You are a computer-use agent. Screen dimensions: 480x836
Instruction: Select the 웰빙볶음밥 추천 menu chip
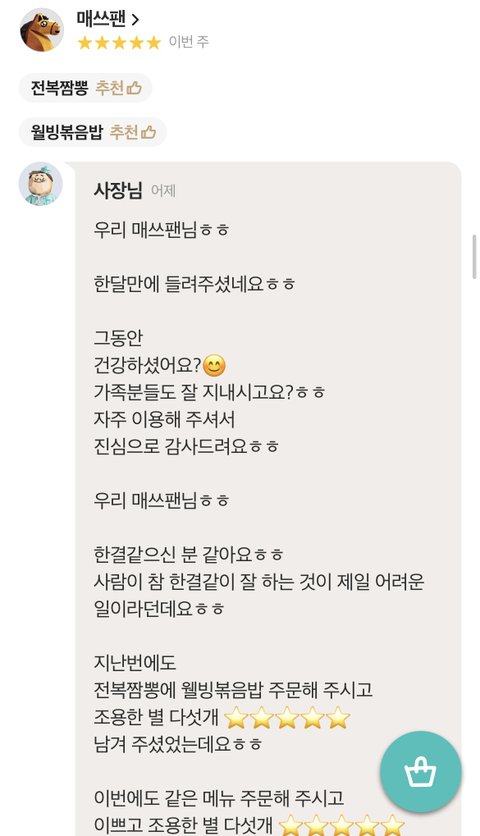click(93, 132)
